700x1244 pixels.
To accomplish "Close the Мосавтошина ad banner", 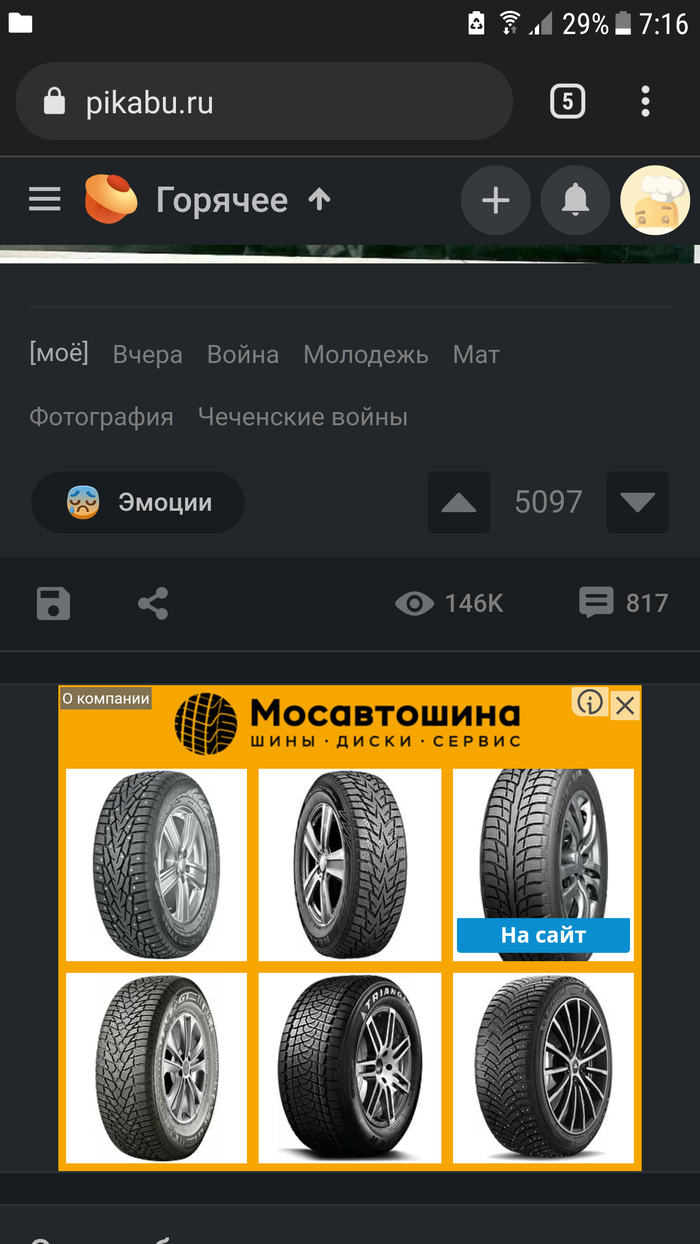I will (x=625, y=705).
